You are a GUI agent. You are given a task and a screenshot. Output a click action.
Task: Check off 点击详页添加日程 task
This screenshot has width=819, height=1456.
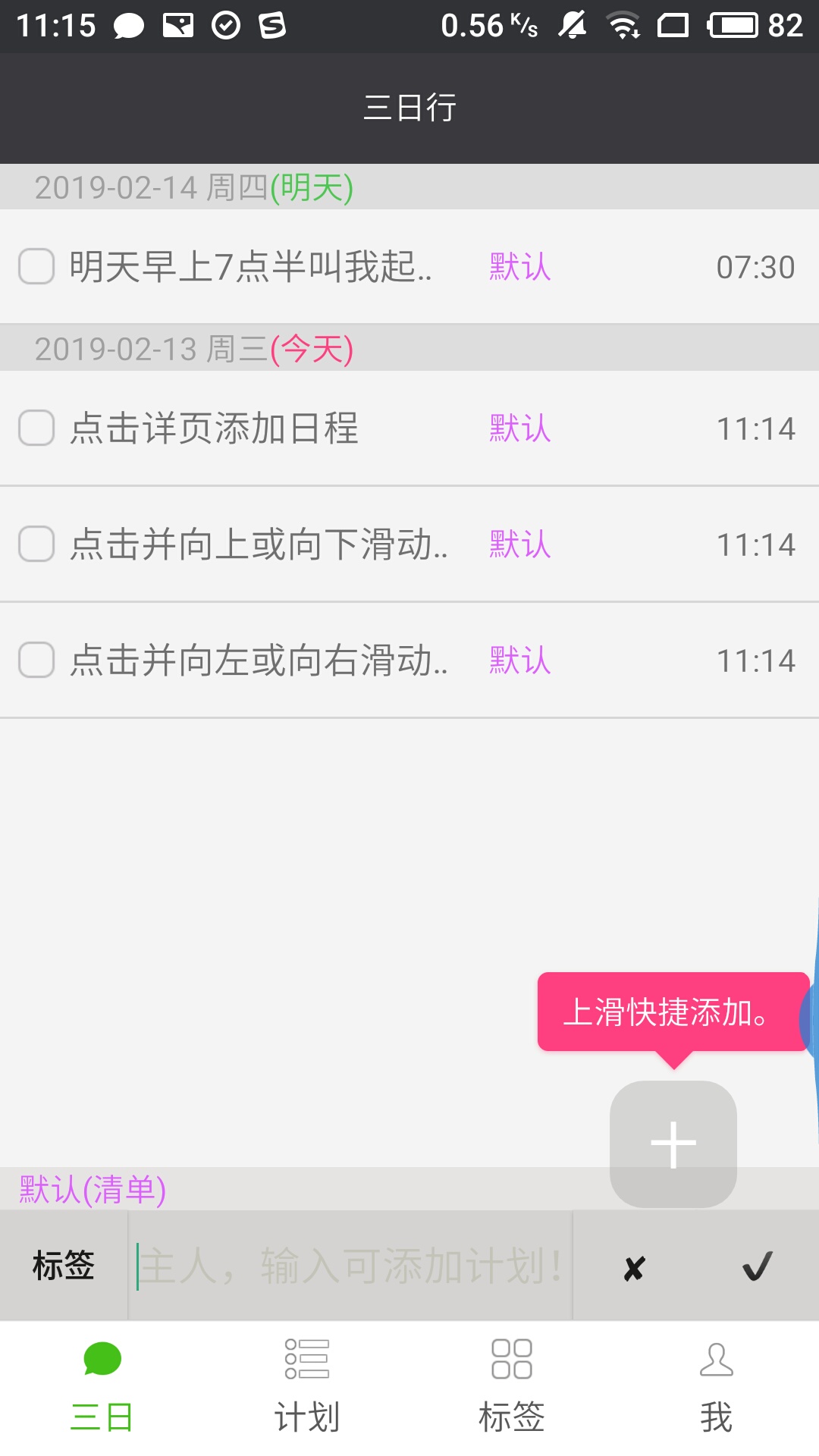pos(36,428)
